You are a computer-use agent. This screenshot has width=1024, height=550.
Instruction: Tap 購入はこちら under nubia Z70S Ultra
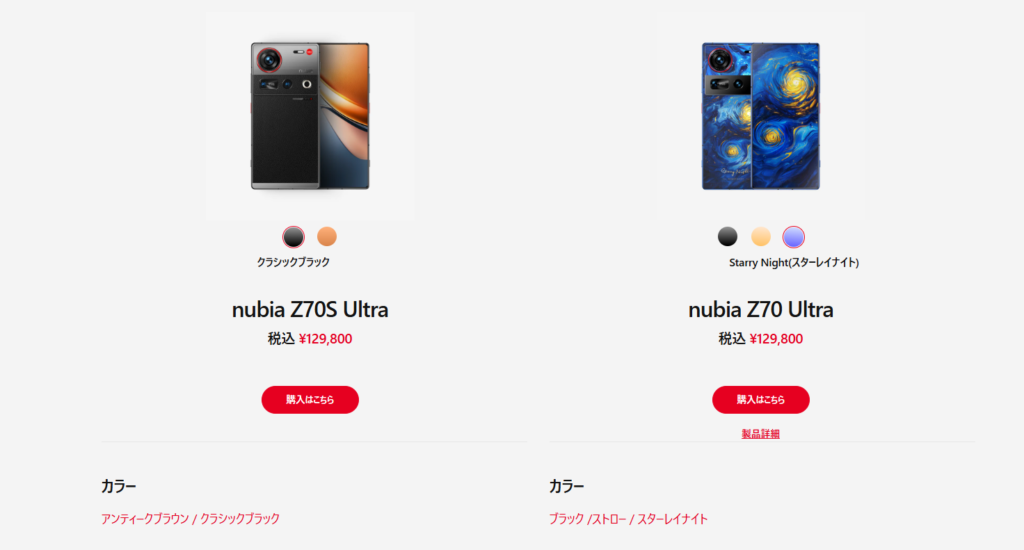pos(310,400)
